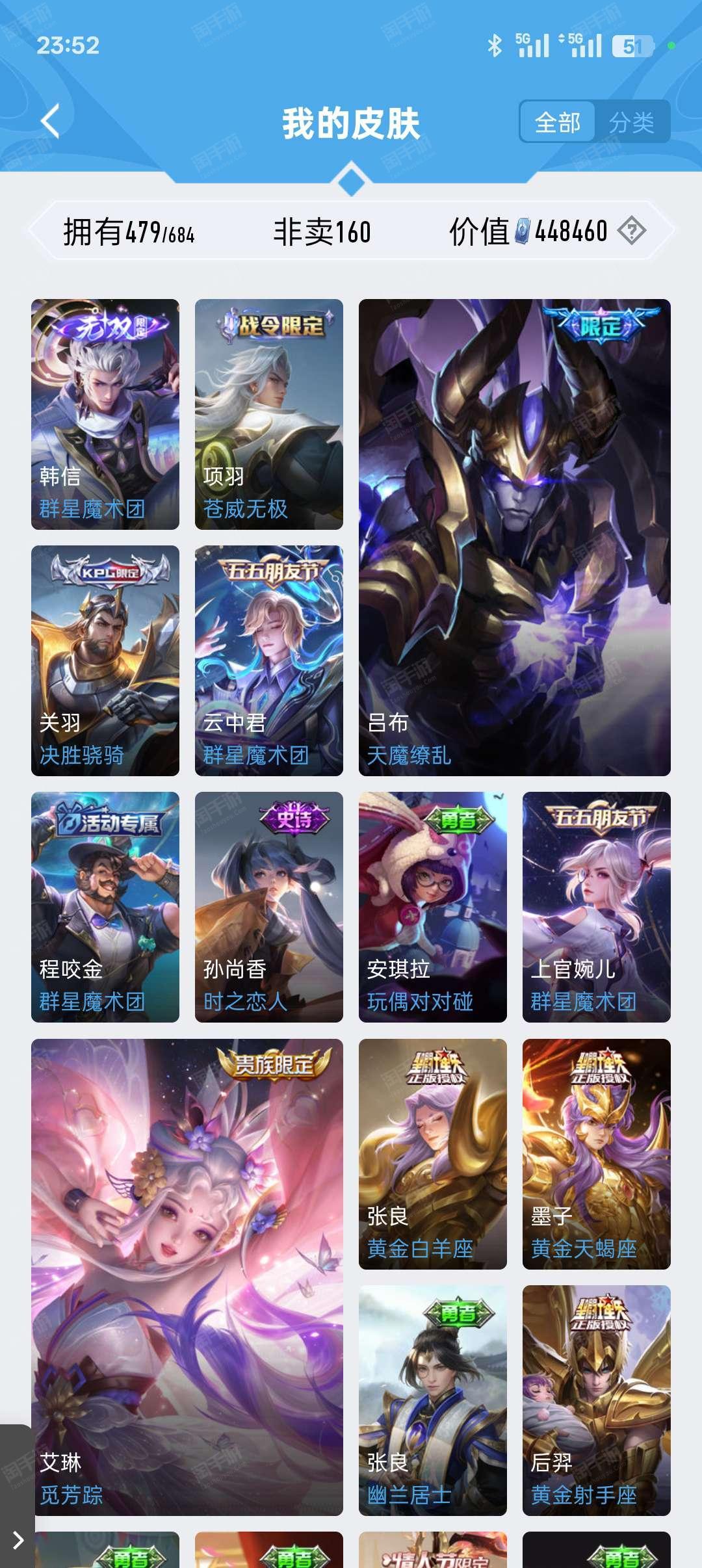Open 韩信 群星魔术团 skin
This screenshot has height=1568, width=702.
[105, 414]
